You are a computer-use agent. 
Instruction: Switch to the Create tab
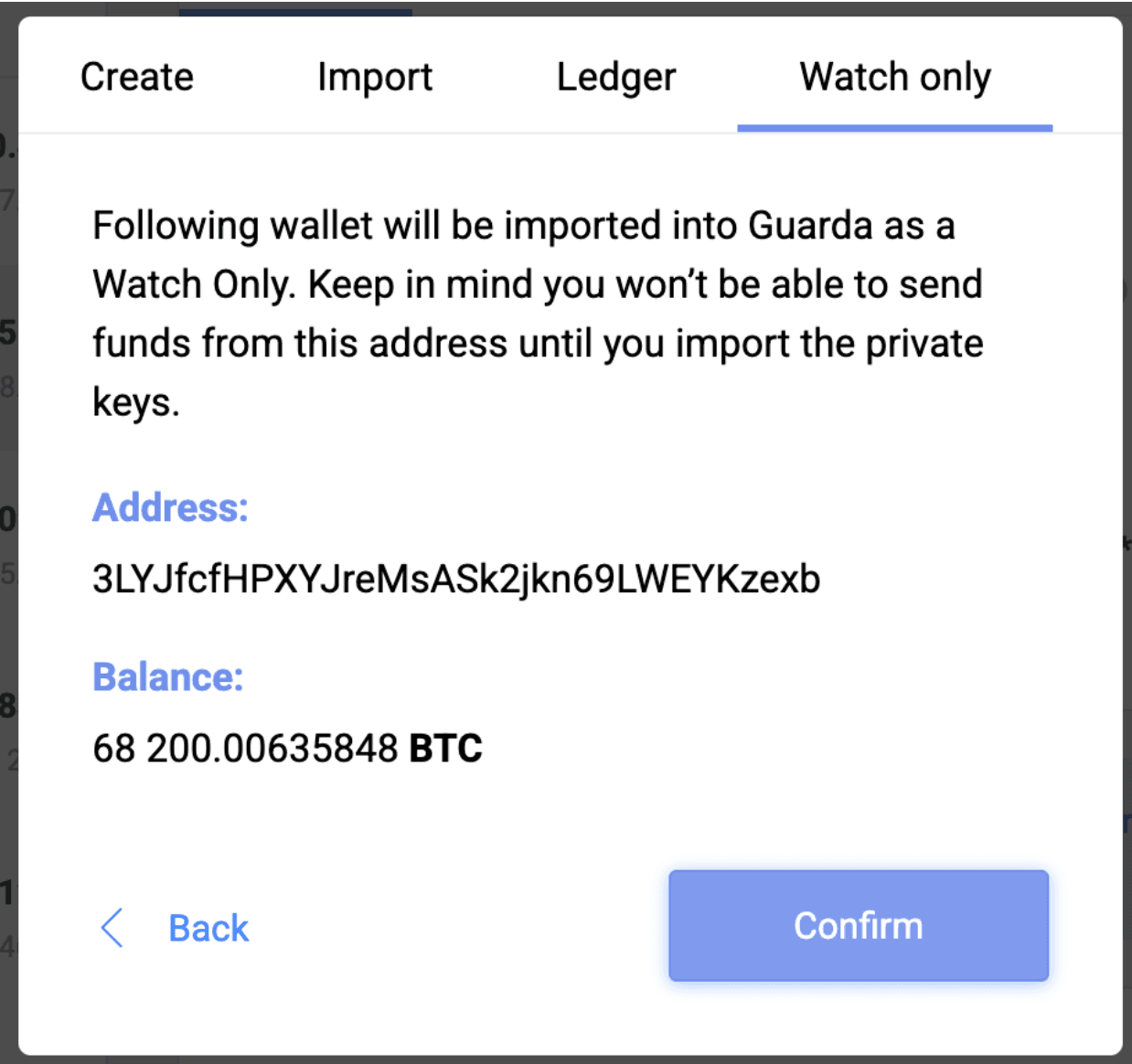[x=137, y=78]
